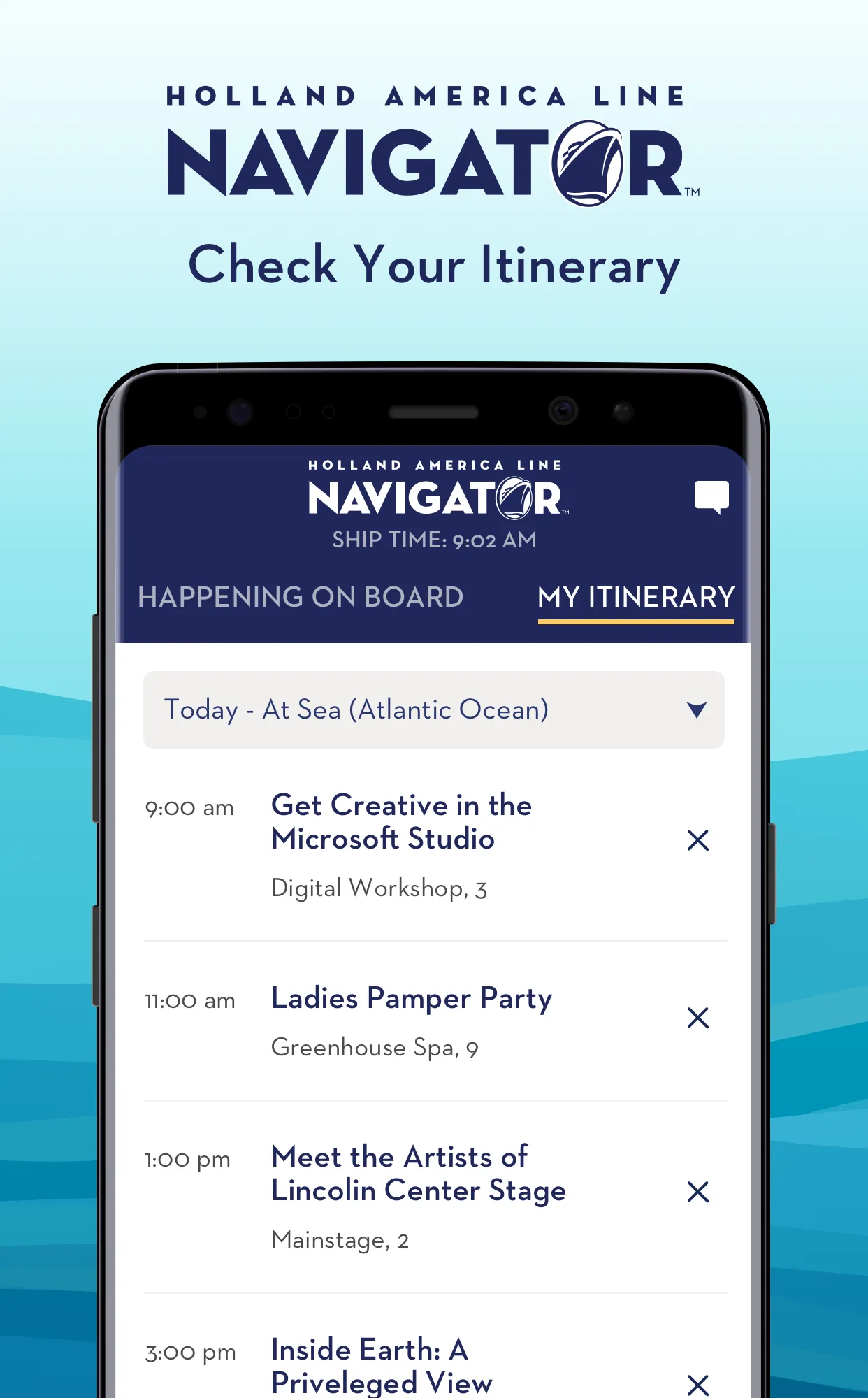Tap Digital Workshop, 3 location label

tap(380, 888)
